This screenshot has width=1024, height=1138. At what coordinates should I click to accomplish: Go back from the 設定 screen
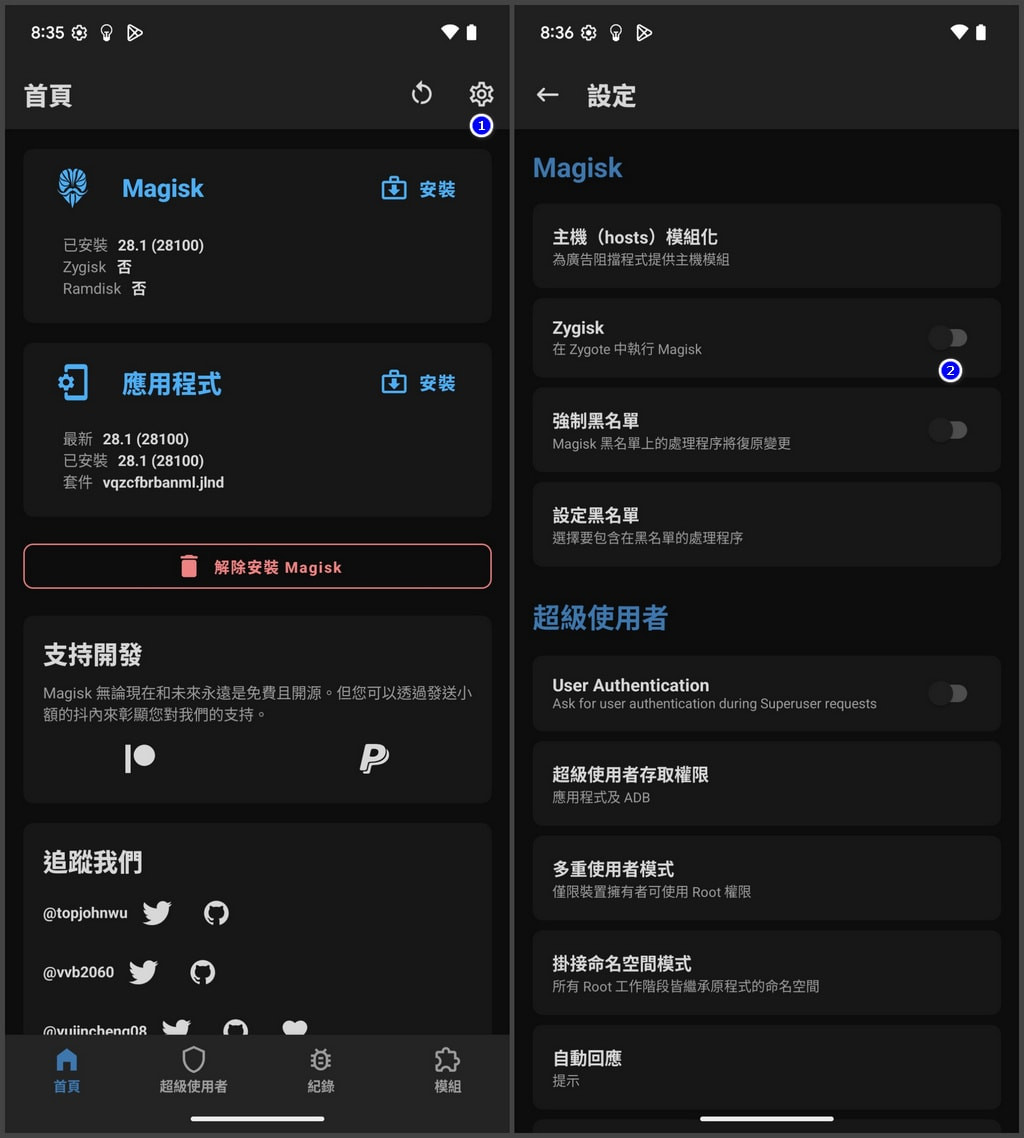coord(547,95)
